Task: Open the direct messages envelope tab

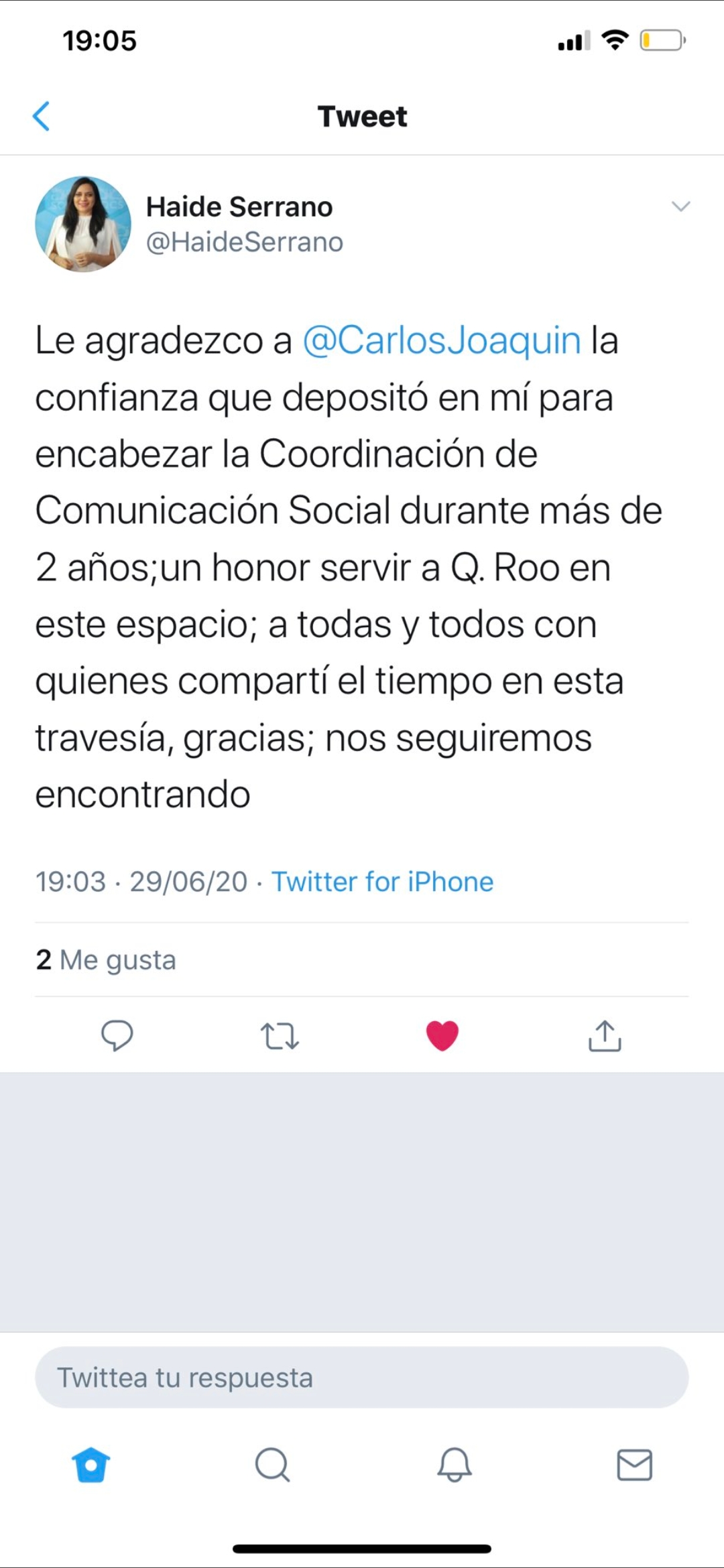Action: coord(634,1464)
